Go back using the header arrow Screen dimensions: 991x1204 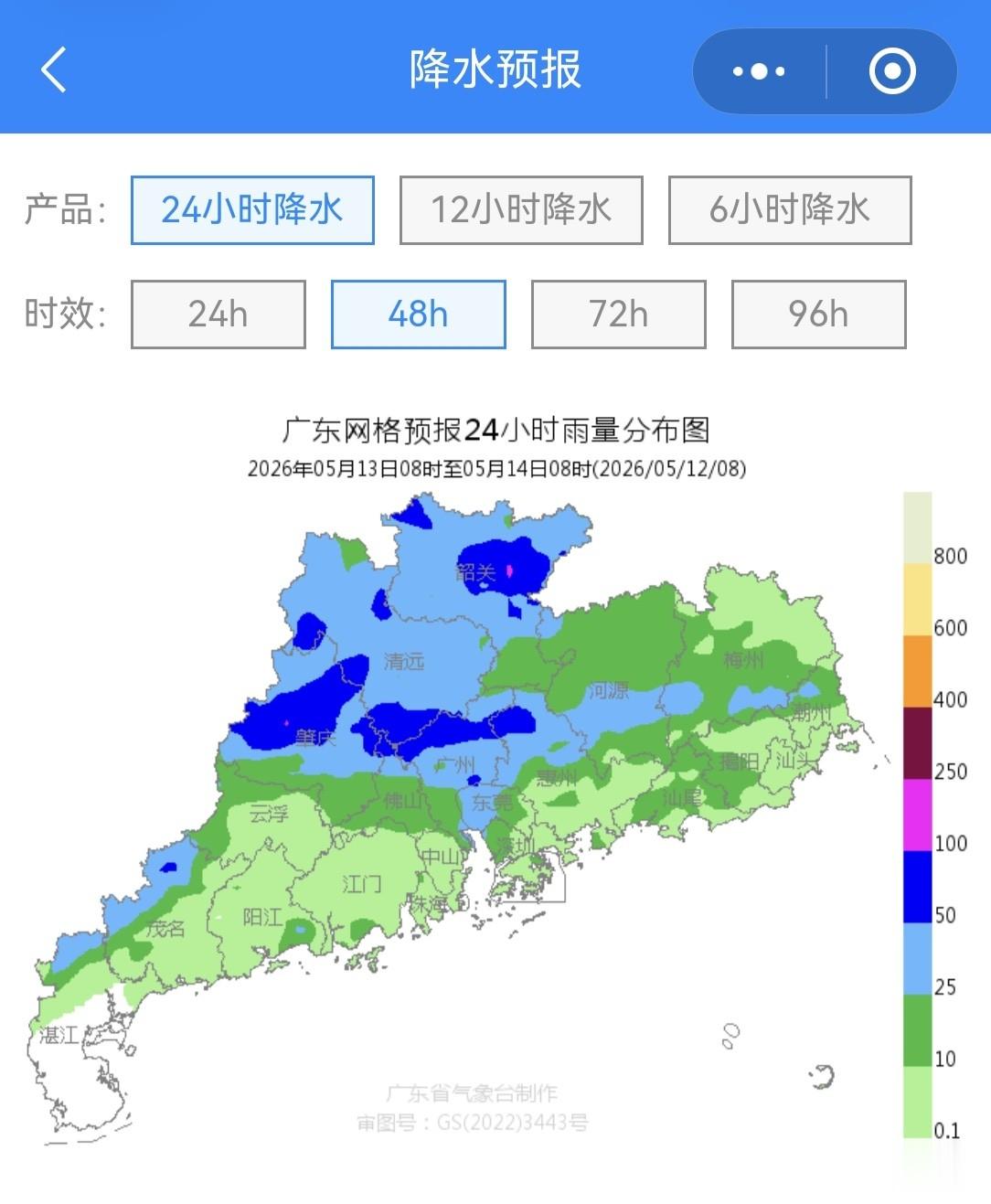54,70
